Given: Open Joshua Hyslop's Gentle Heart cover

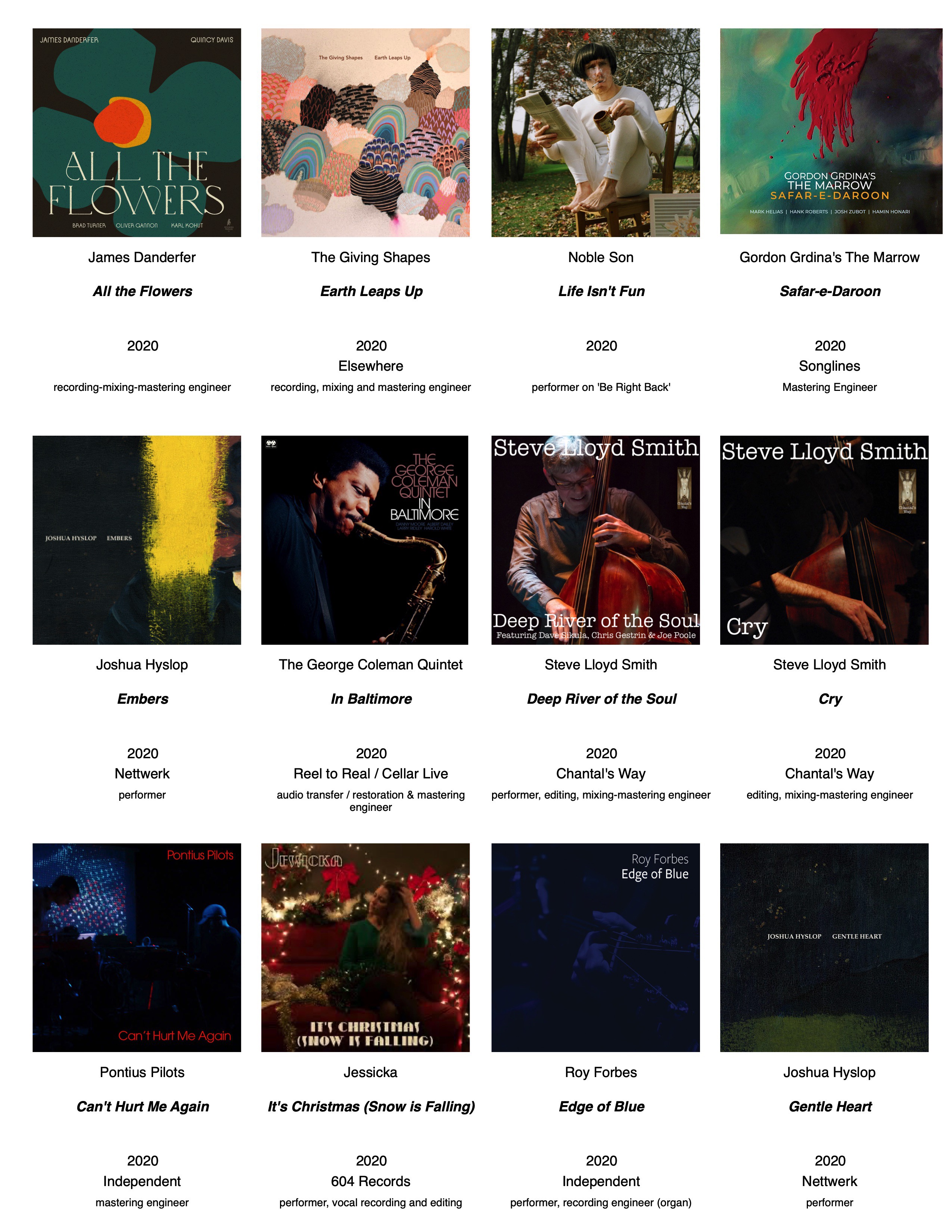Looking at the screenshot, I should tap(824, 947).
